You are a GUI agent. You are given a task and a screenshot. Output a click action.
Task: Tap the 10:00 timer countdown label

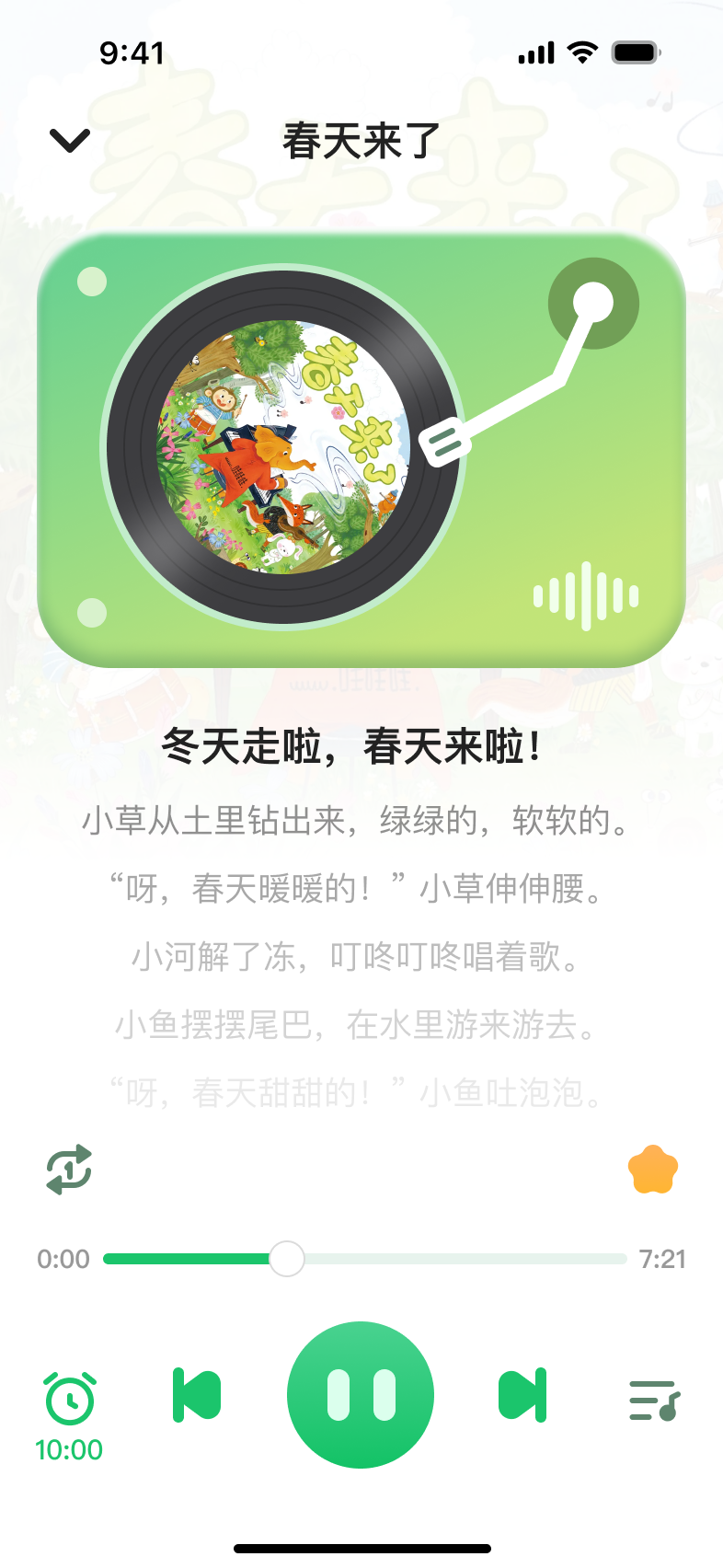click(69, 1449)
